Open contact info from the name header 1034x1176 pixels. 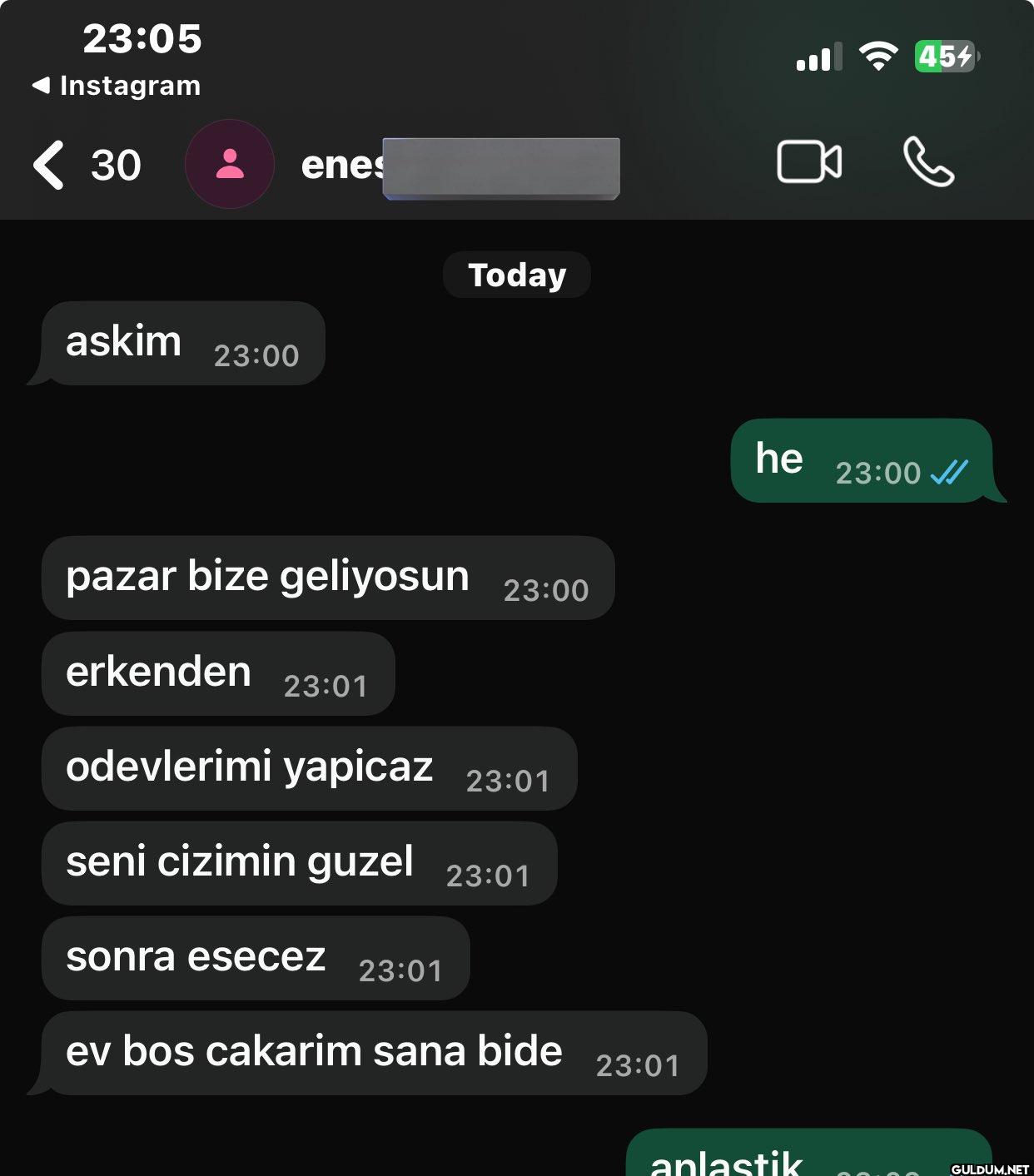460,166
